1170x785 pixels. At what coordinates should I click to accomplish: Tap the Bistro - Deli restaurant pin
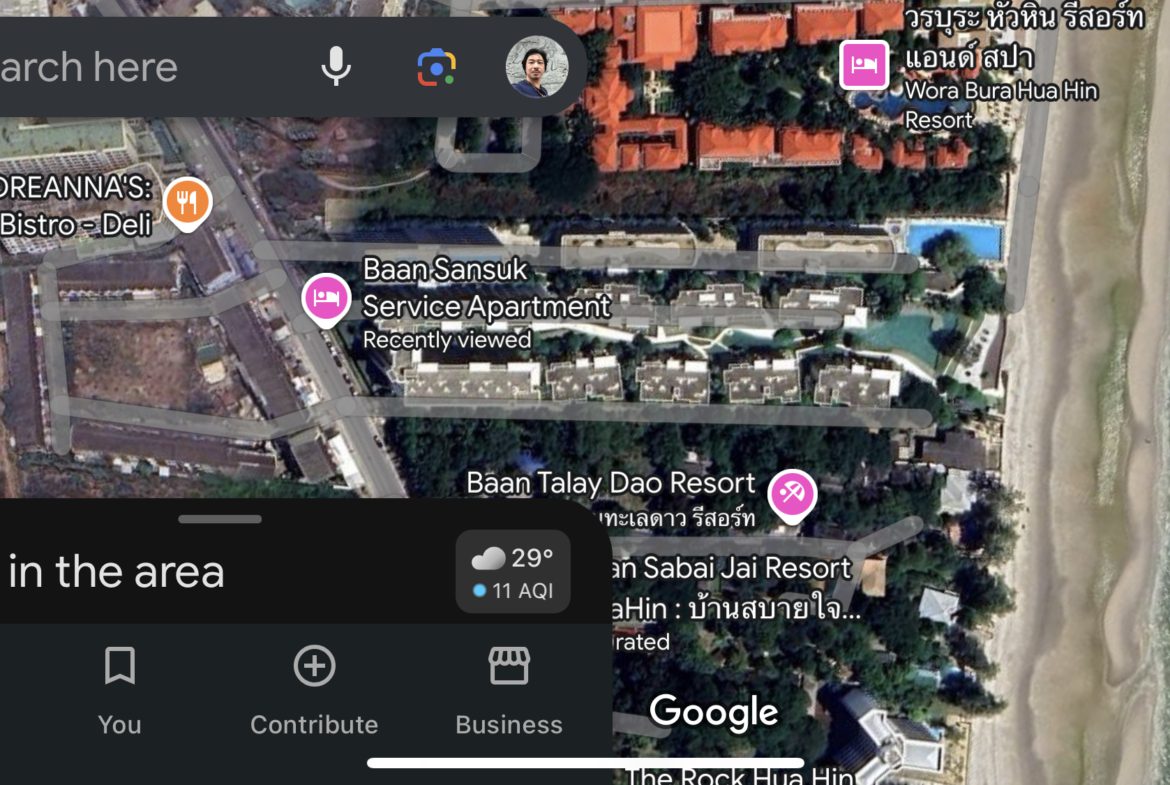187,203
